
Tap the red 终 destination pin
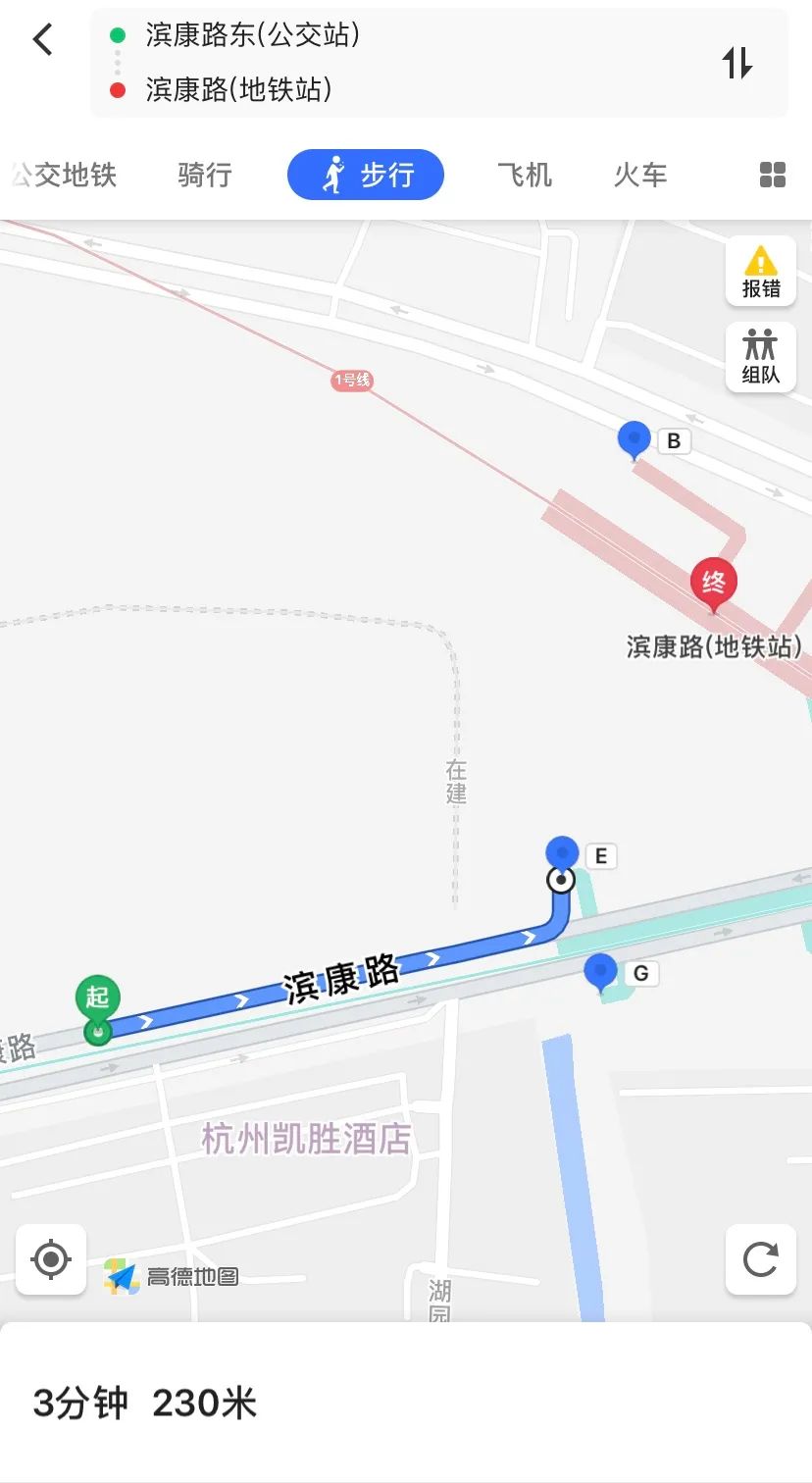tap(714, 585)
